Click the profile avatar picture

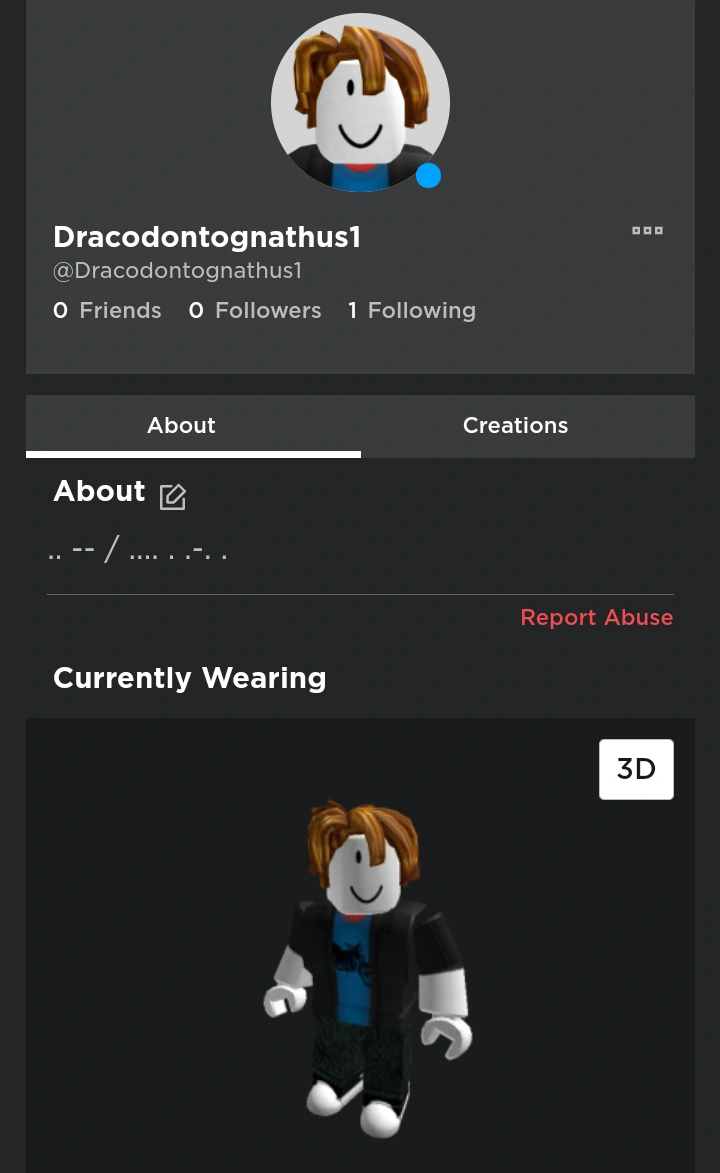[360, 102]
